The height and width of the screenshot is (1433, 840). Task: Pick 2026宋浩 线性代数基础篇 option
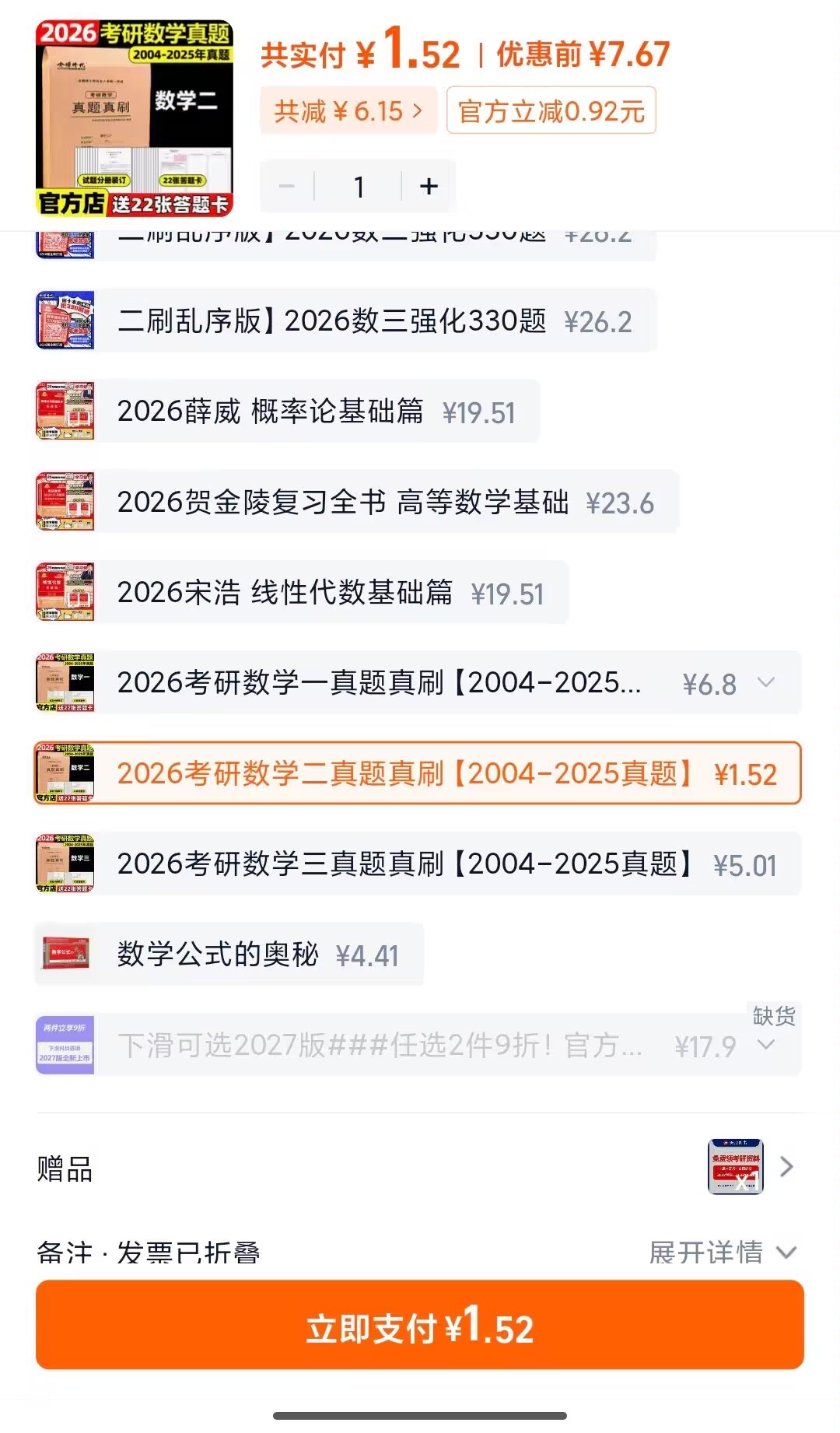point(302,593)
